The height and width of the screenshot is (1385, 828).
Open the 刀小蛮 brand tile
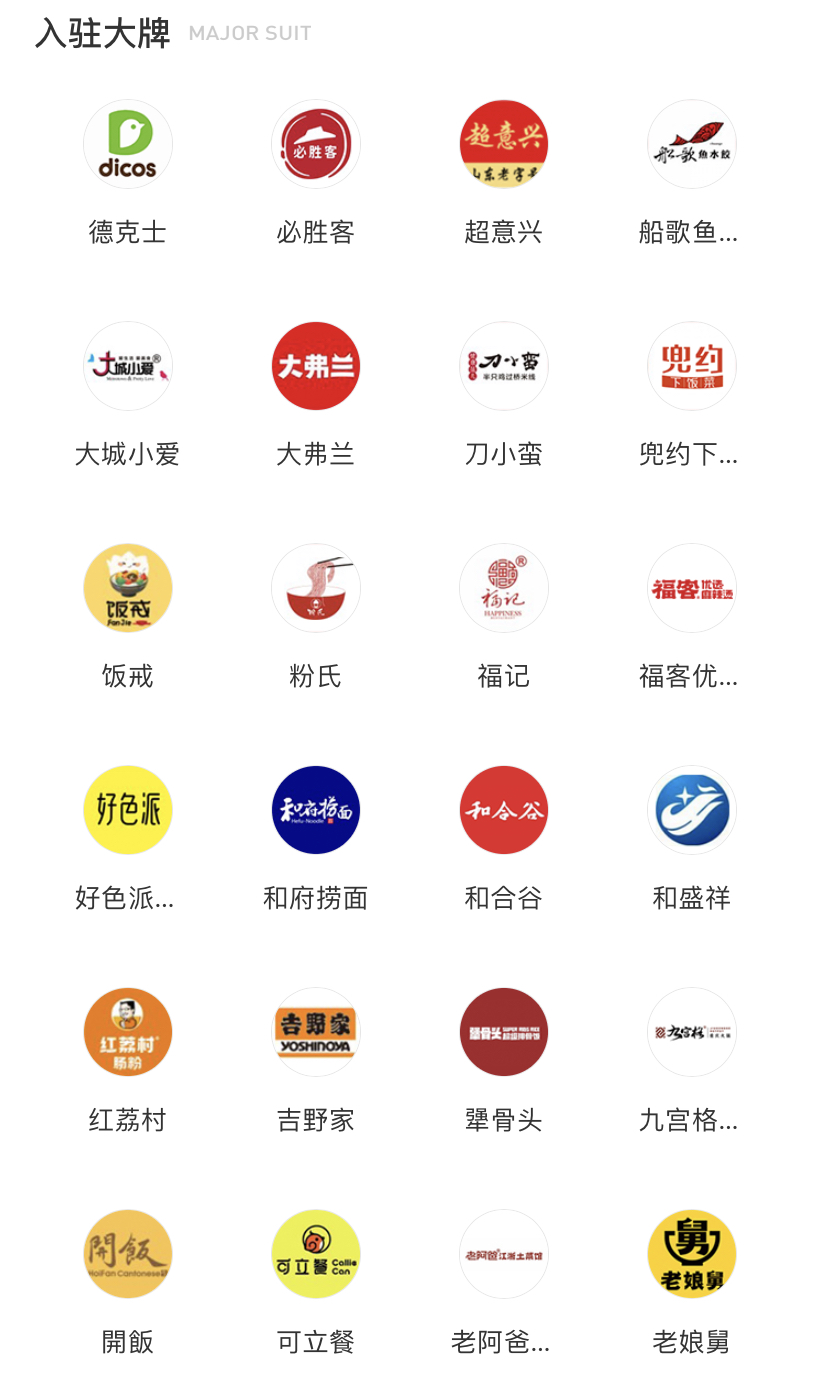point(504,366)
